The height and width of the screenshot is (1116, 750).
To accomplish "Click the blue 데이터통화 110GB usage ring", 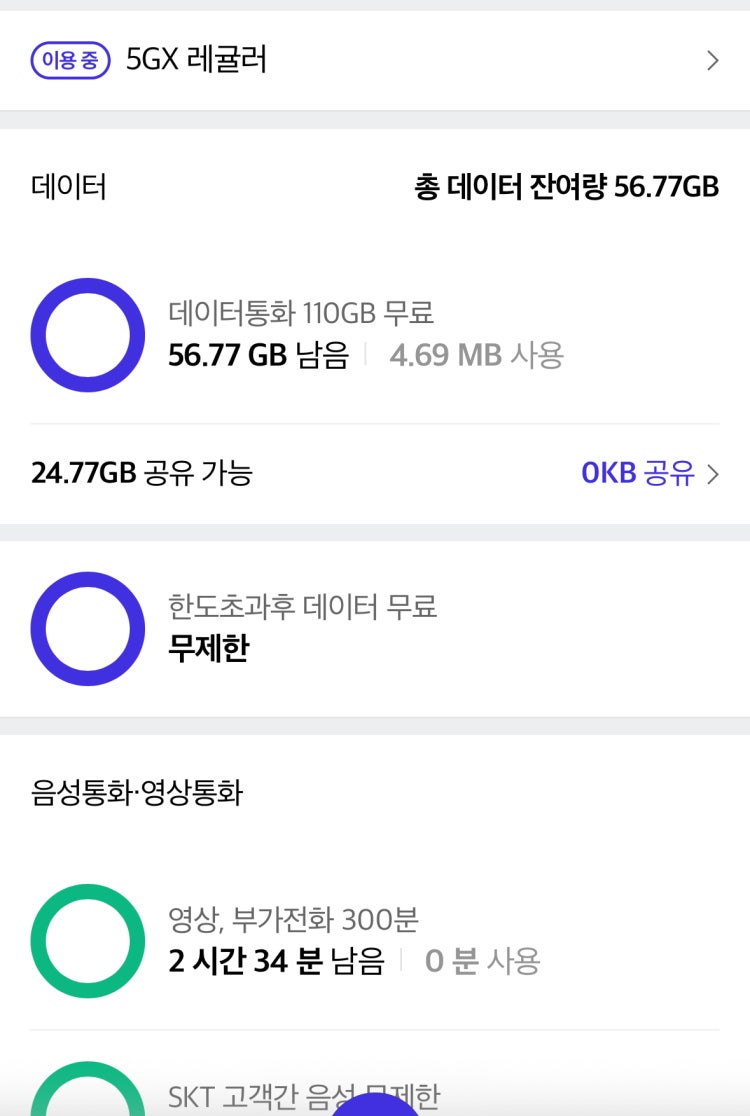I will tap(87, 335).
